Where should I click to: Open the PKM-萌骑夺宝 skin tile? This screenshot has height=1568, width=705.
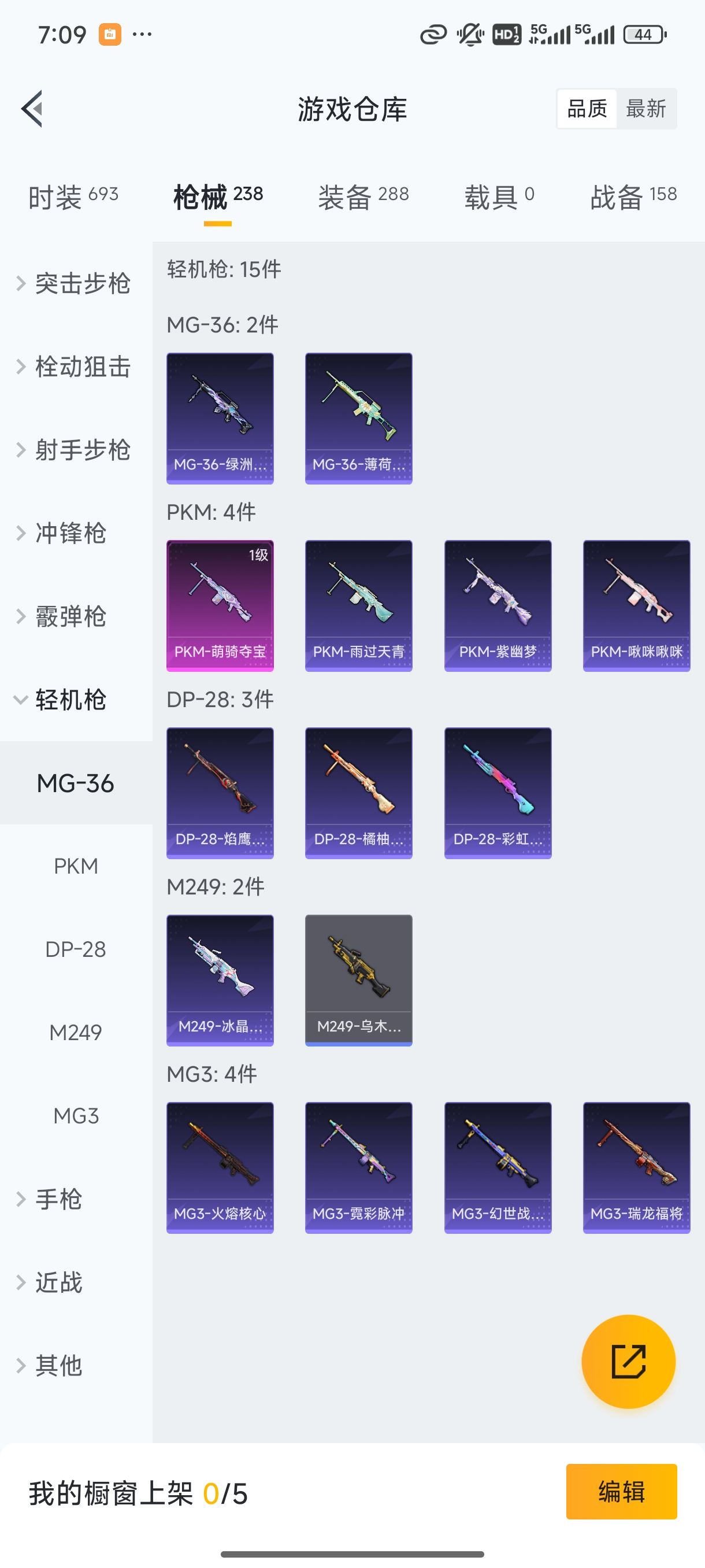pos(220,606)
